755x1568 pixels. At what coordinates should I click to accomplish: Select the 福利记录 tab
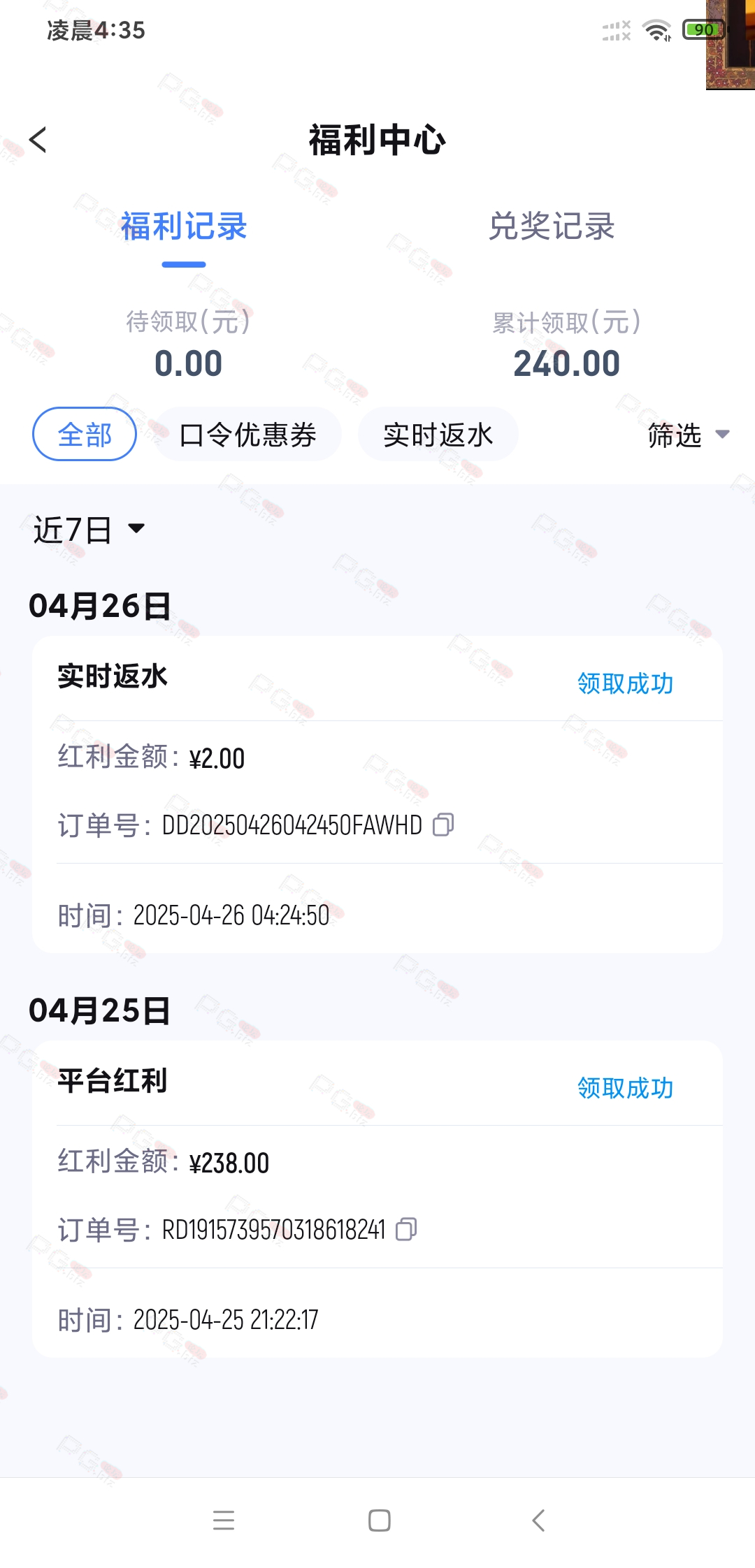tap(184, 226)
